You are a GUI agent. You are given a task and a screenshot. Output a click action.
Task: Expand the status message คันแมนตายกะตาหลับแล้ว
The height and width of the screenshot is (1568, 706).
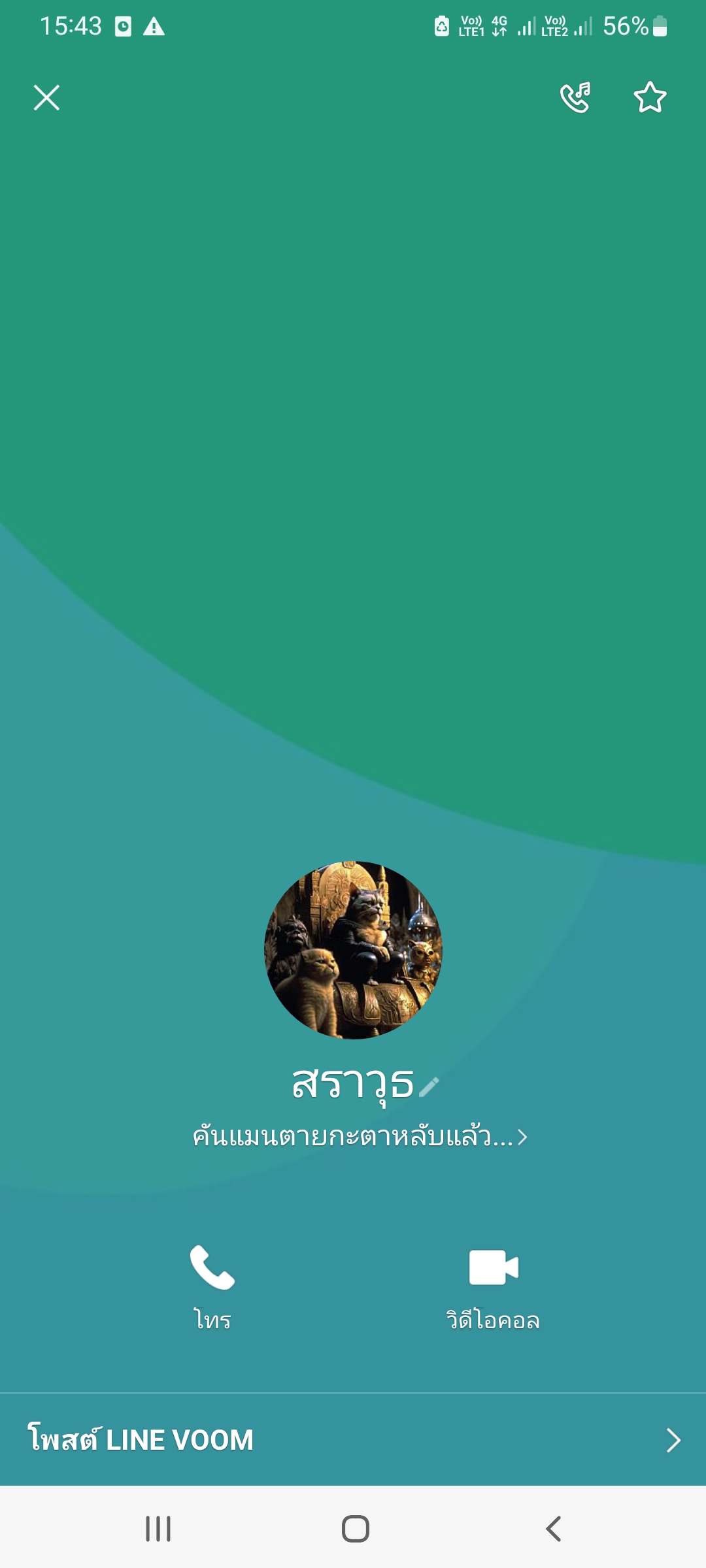click(x=360, y=1137)
